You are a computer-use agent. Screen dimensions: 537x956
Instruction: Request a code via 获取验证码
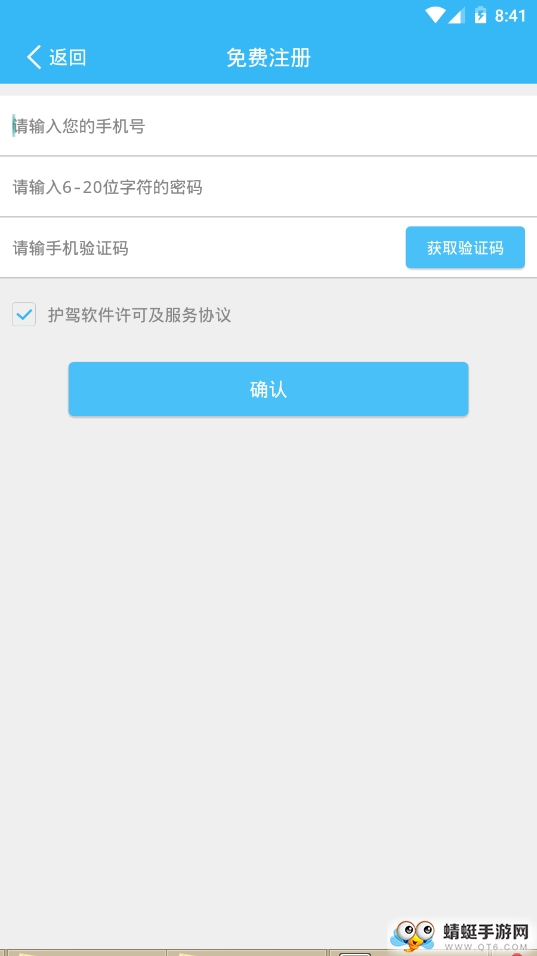click(465, 248)
